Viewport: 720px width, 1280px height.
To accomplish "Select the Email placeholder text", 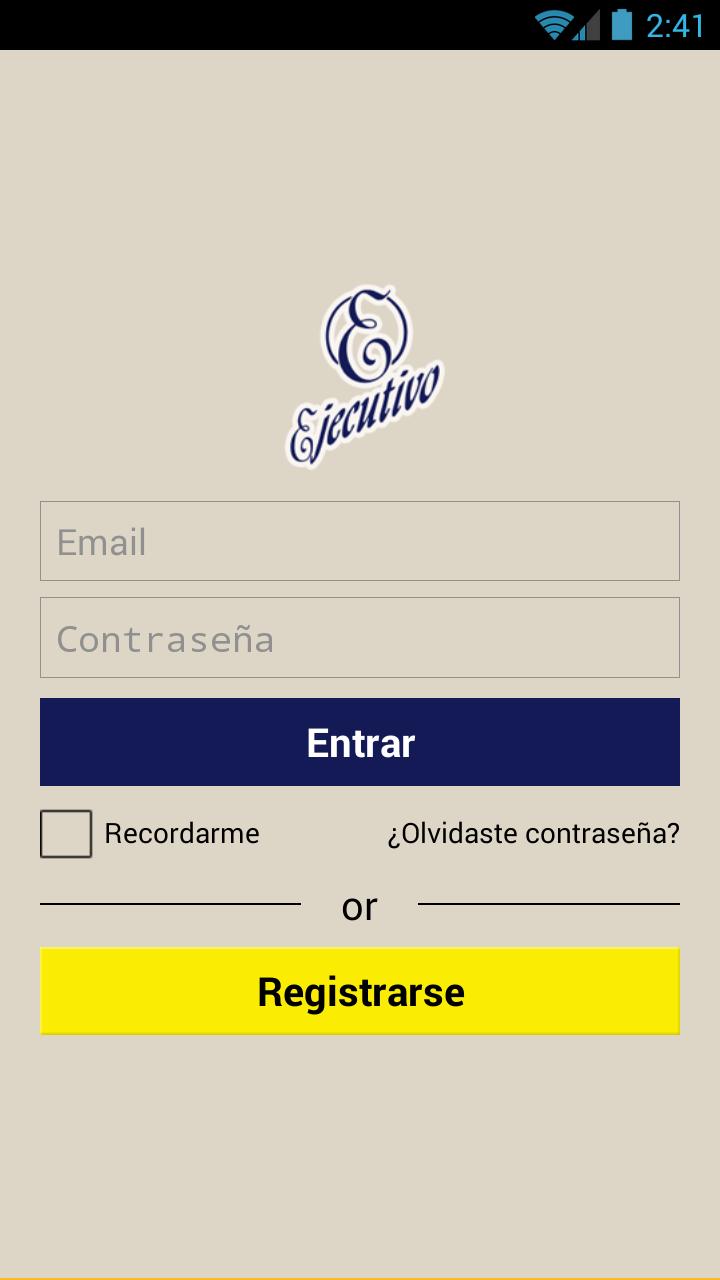I will pos(100,541).
